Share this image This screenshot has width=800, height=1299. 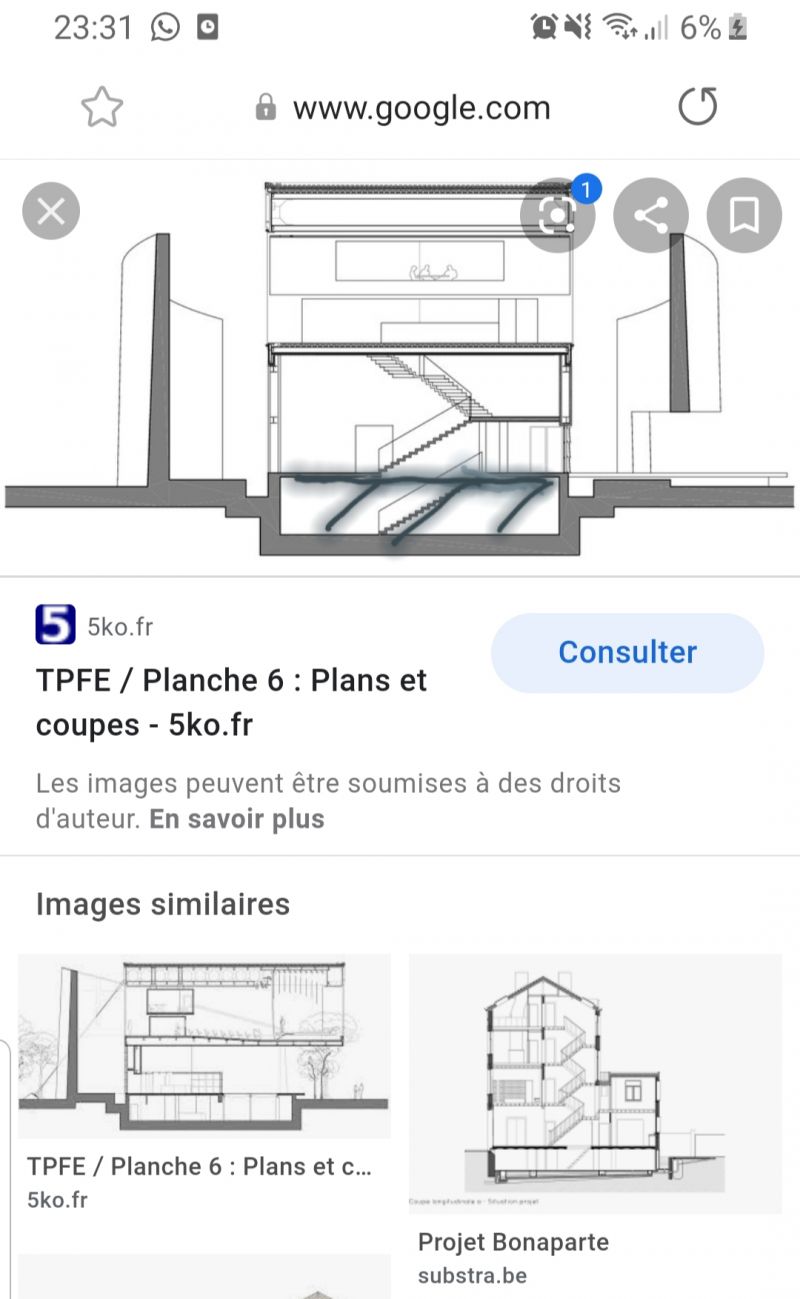pos(651,215)
